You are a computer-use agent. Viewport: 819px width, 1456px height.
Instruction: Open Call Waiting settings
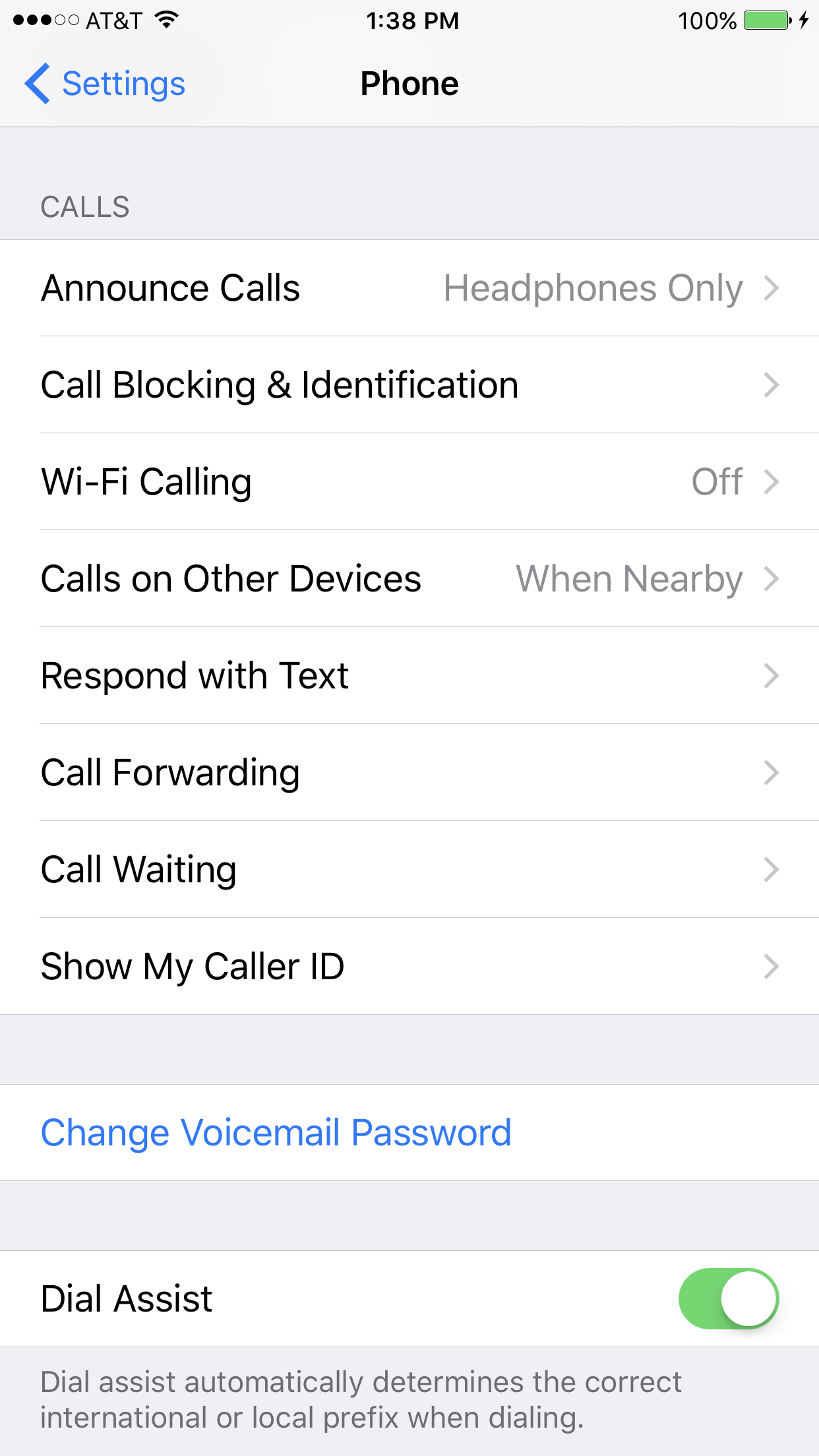(409, 870)
